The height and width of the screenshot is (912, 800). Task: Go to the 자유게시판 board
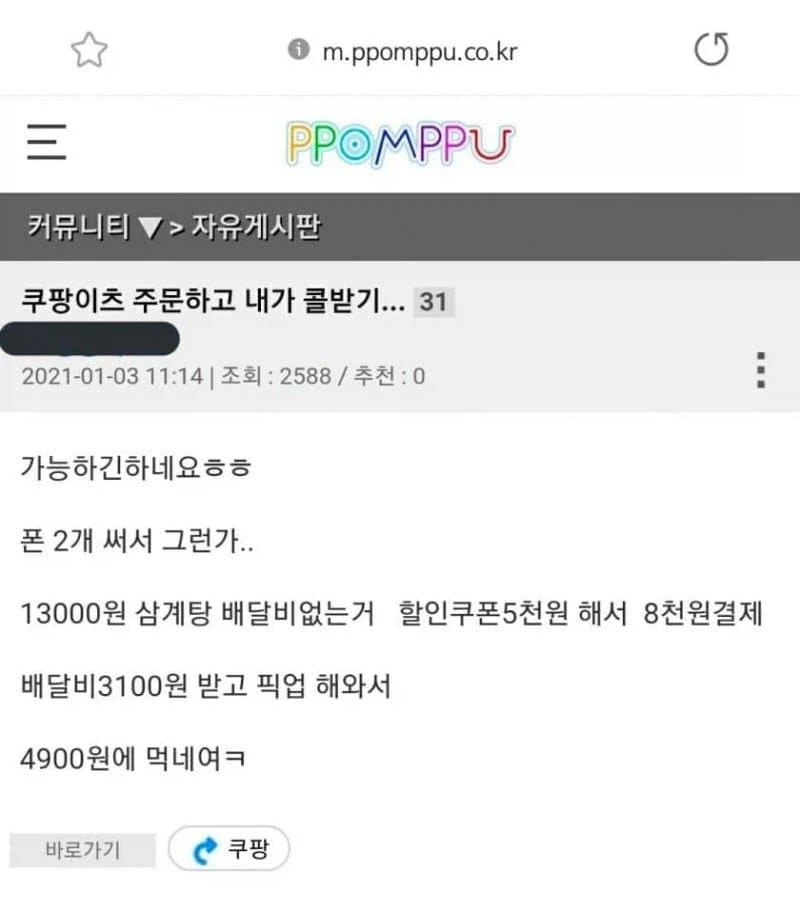pos(258,227)
